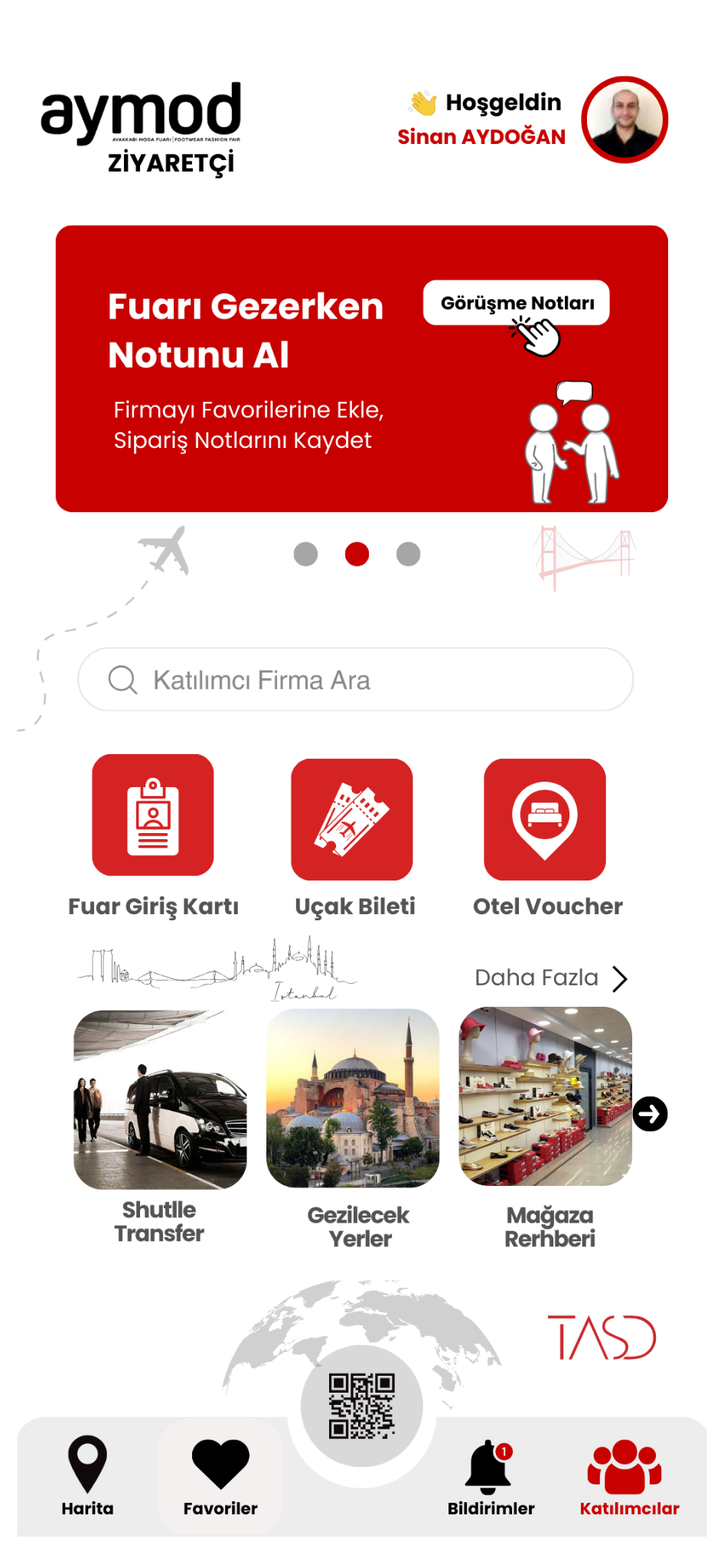Open the Fuar Giriş Kartı icon
The image size is (724, 1568).
(153, 818)
